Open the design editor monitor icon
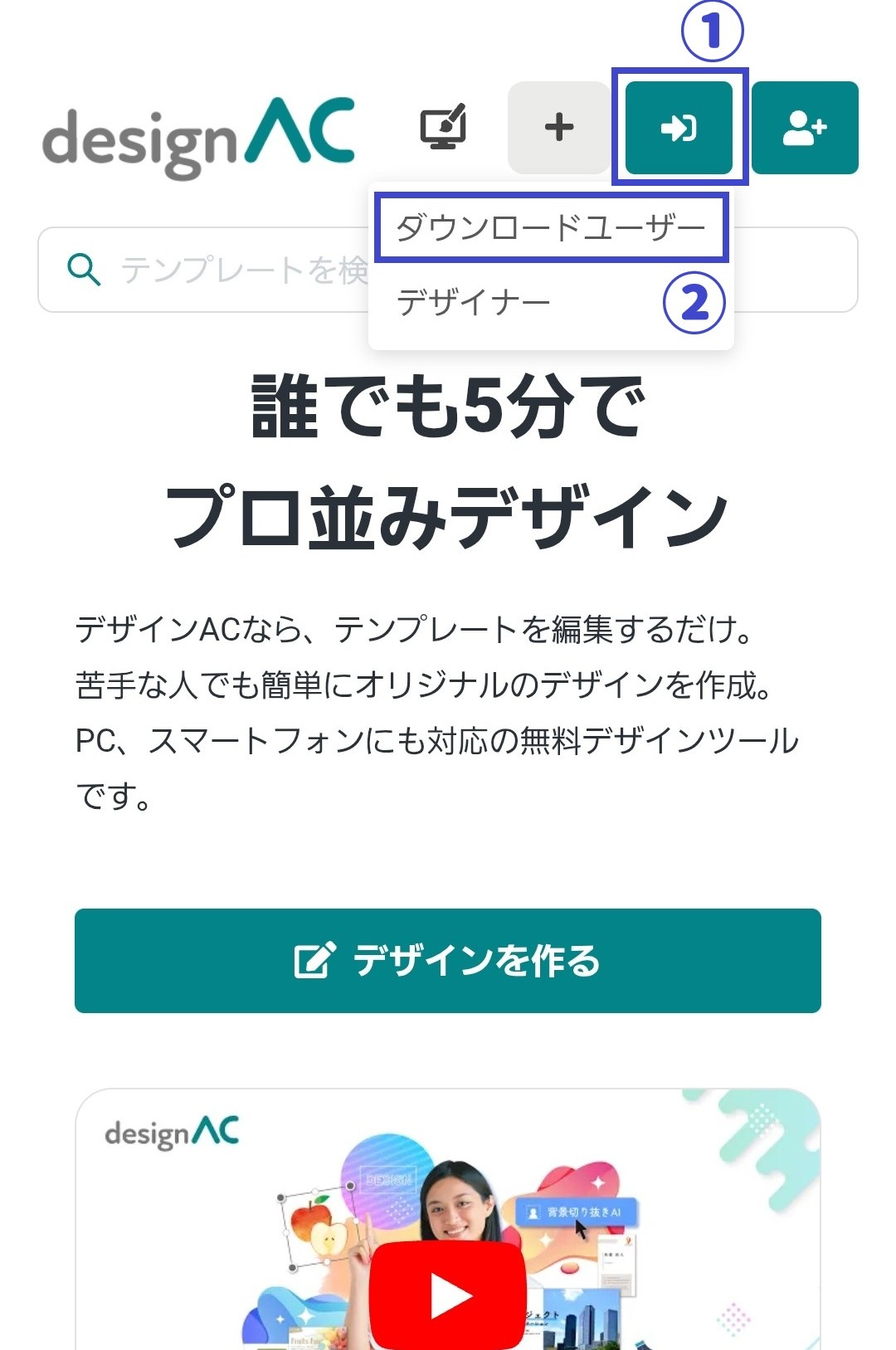 (x=443, y=128)
